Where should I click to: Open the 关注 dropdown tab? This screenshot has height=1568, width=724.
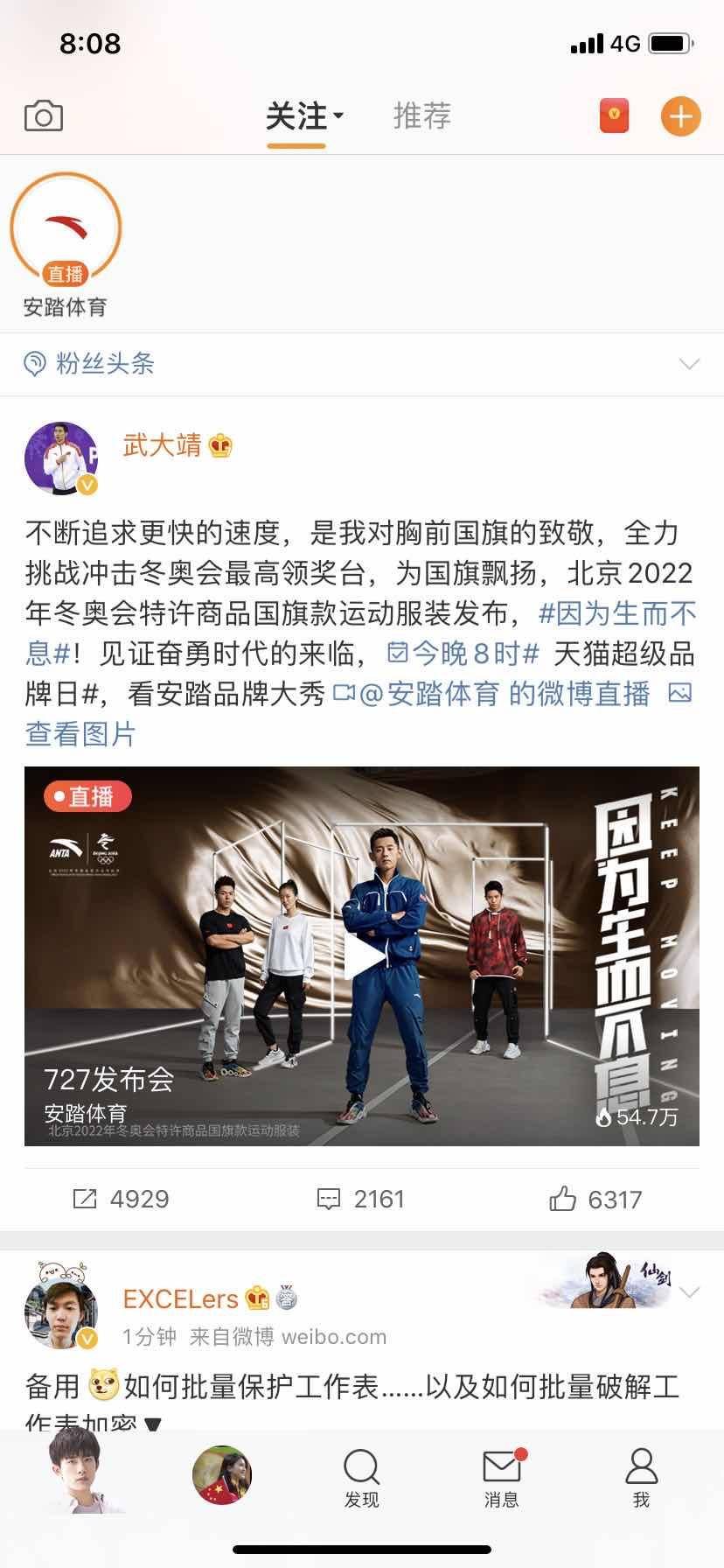(303, 116)
